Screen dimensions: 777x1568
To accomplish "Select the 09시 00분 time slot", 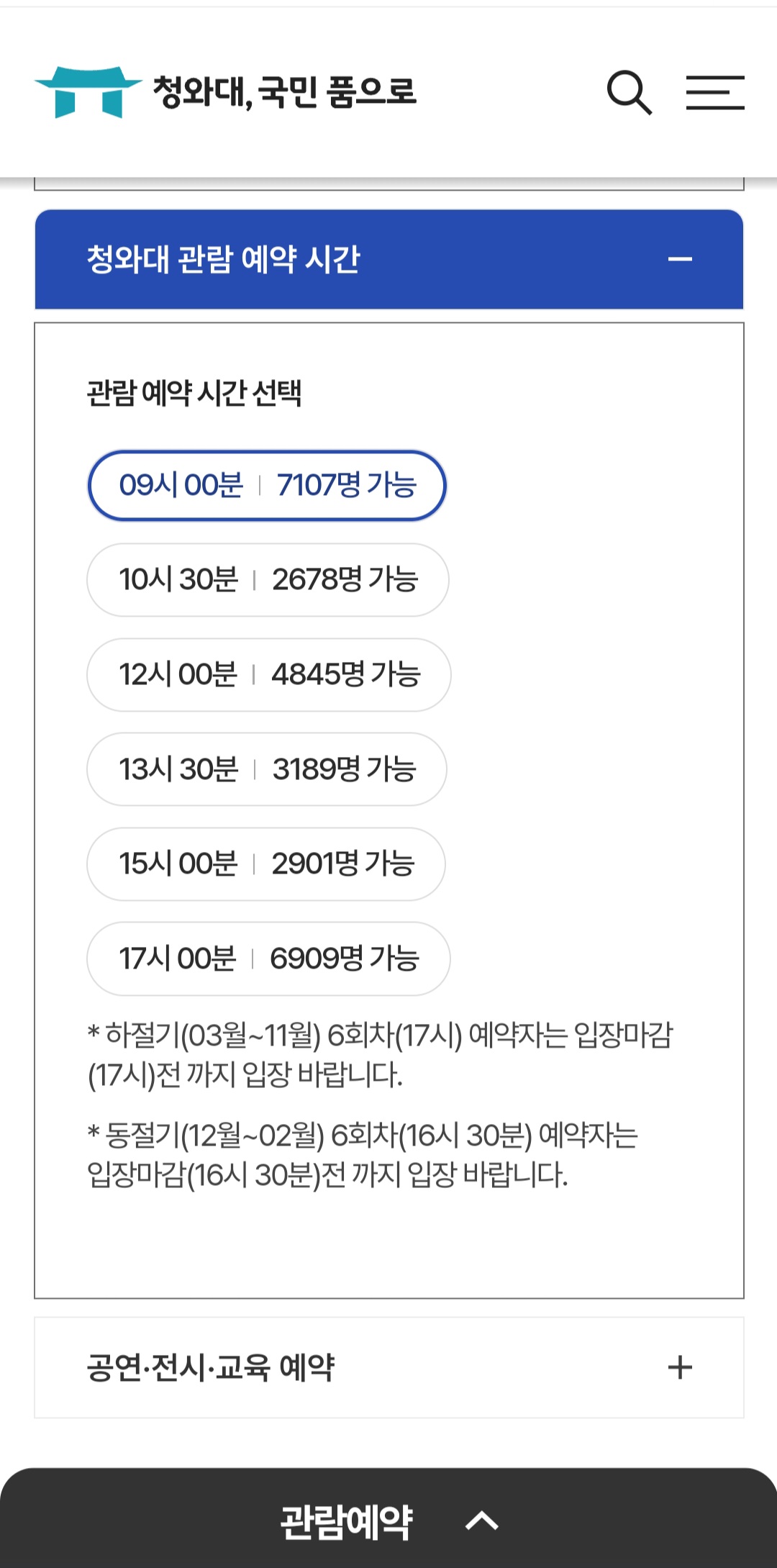I will coord(267,485).
